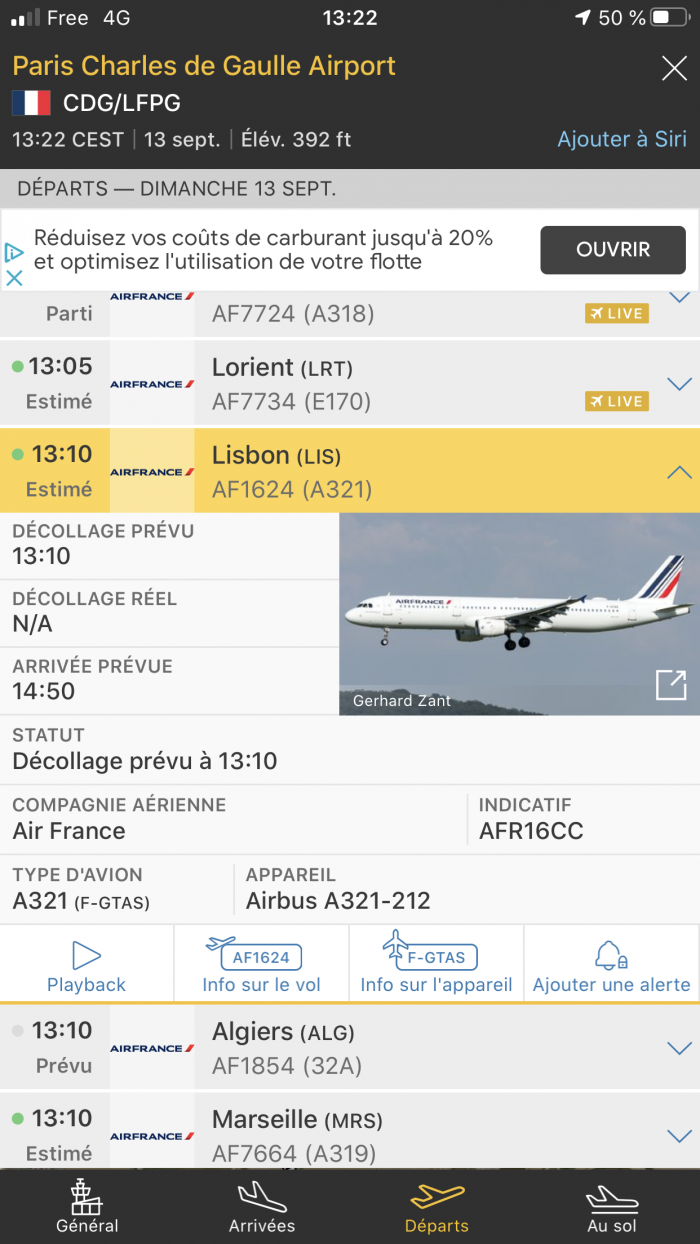The image size is (700, 1244).
Task: Switch to the Au sol tab
Action: tap(612, 1207)
